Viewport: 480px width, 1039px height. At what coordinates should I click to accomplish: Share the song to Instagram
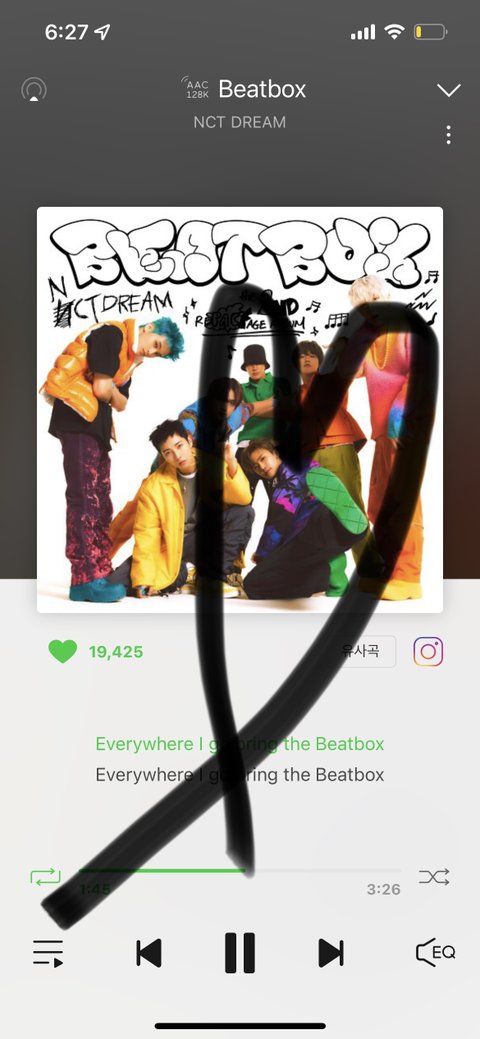(x=428, y=651)
